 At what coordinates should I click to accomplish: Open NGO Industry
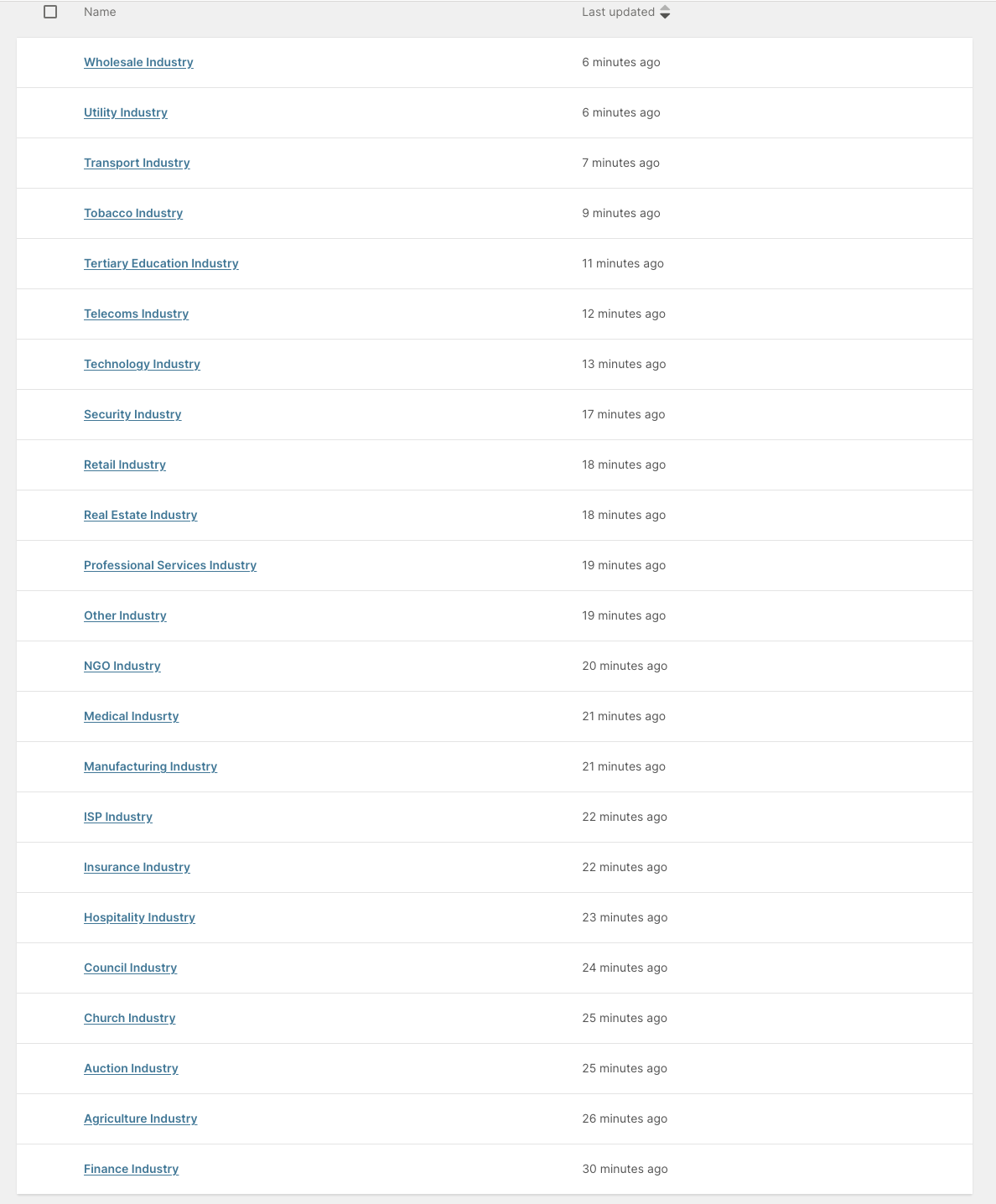(122, 666)
